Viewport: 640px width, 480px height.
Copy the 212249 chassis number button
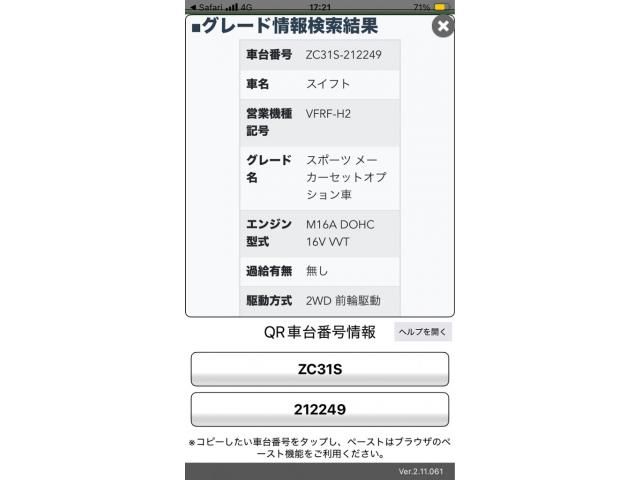click(320, 409)
